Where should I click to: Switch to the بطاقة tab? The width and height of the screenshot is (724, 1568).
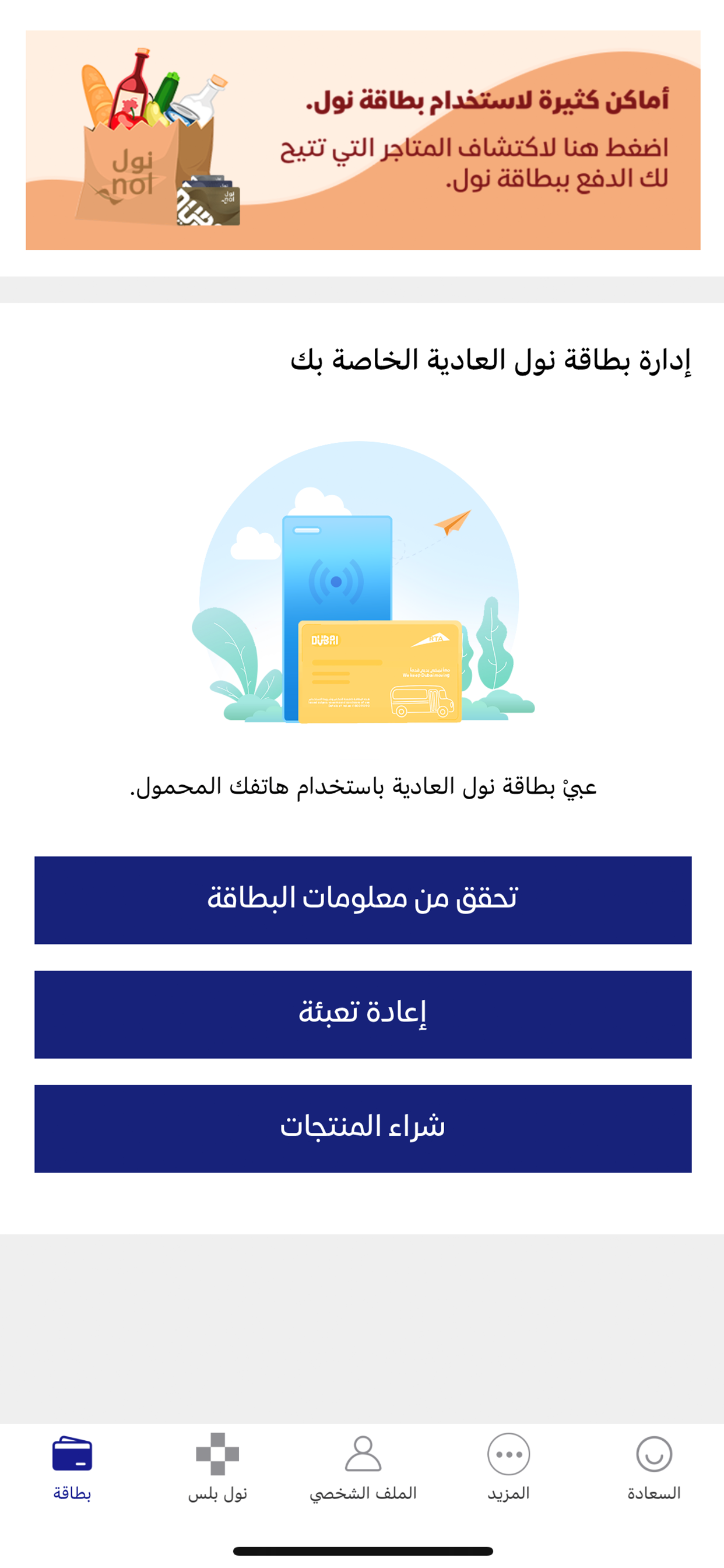(72, 1468)
